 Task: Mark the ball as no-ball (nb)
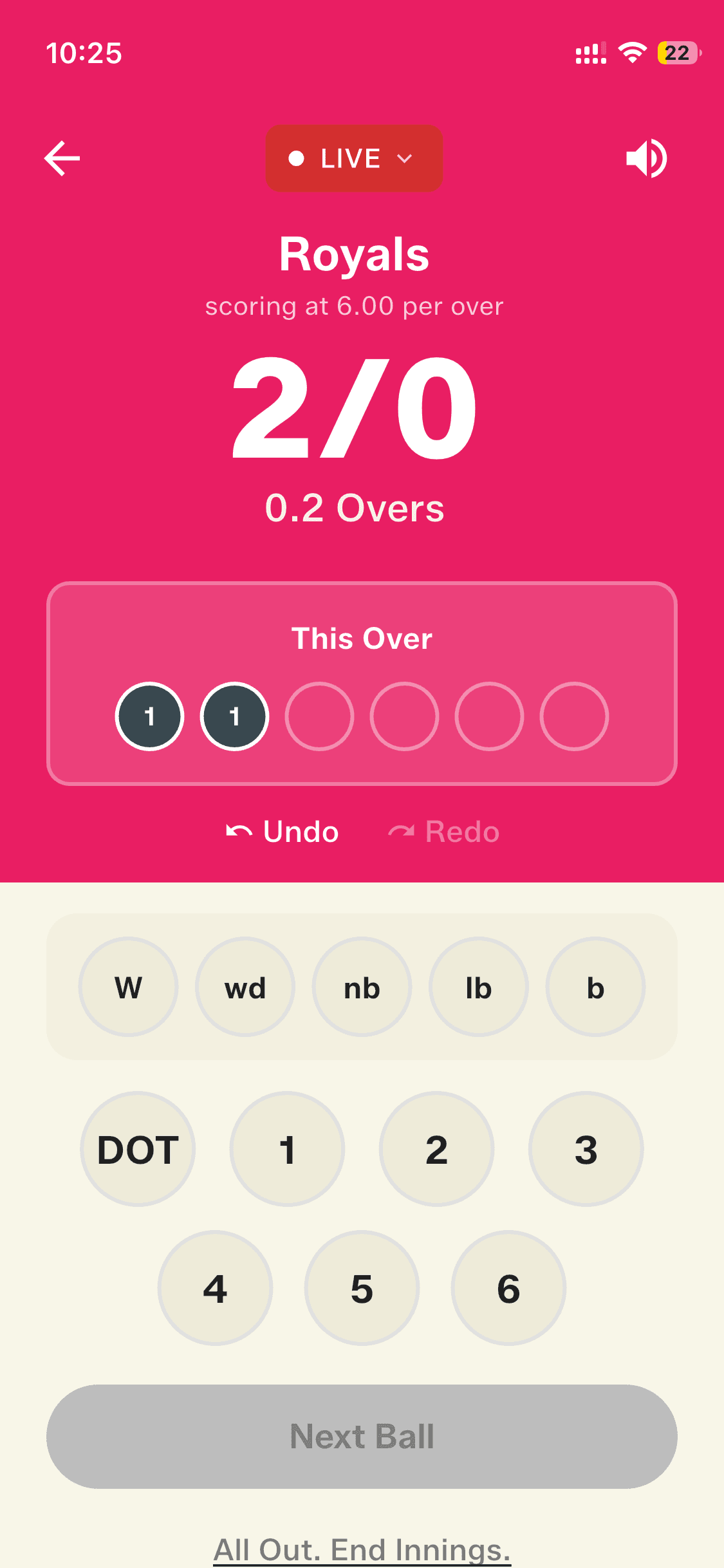(362, 987)
